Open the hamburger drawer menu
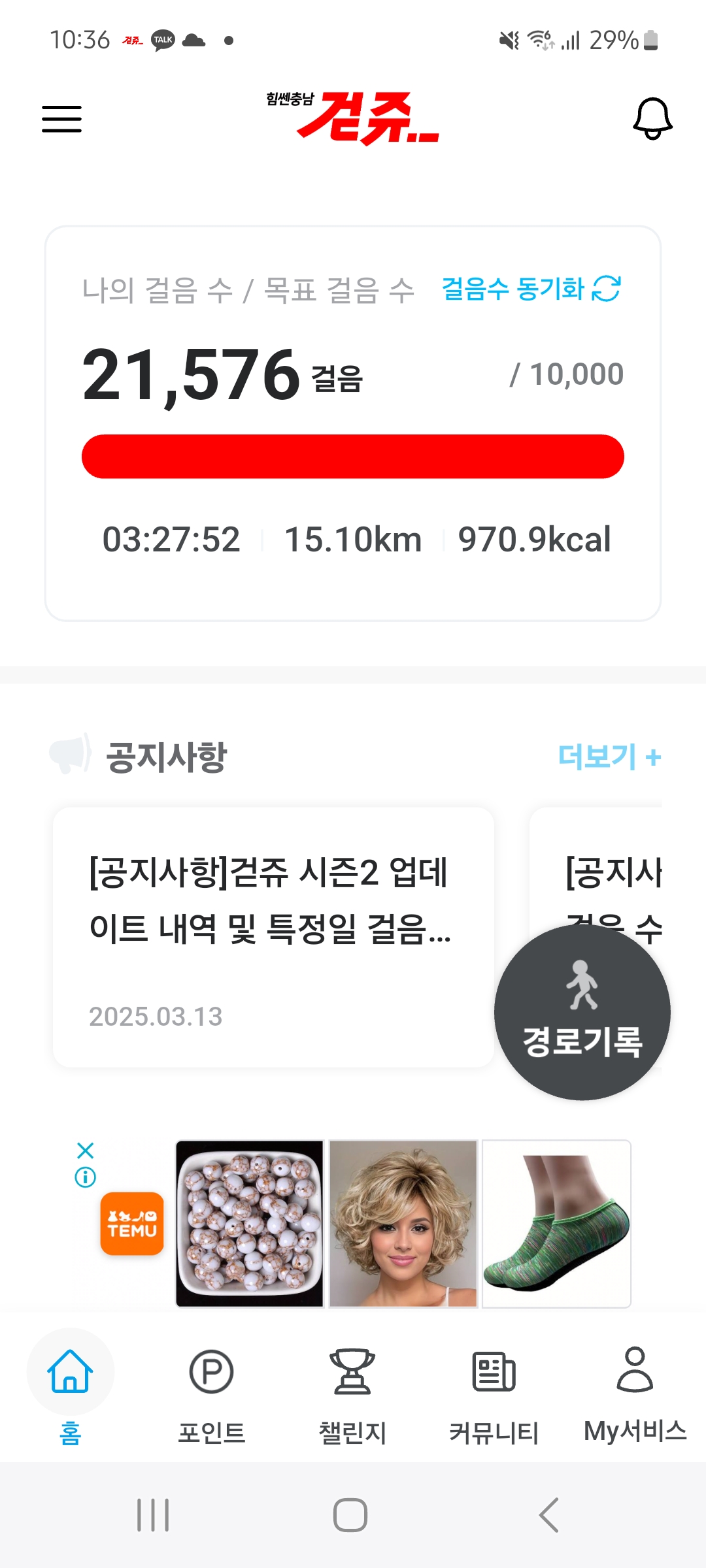Screen dimensions: 706x1568 click(61, 119)
